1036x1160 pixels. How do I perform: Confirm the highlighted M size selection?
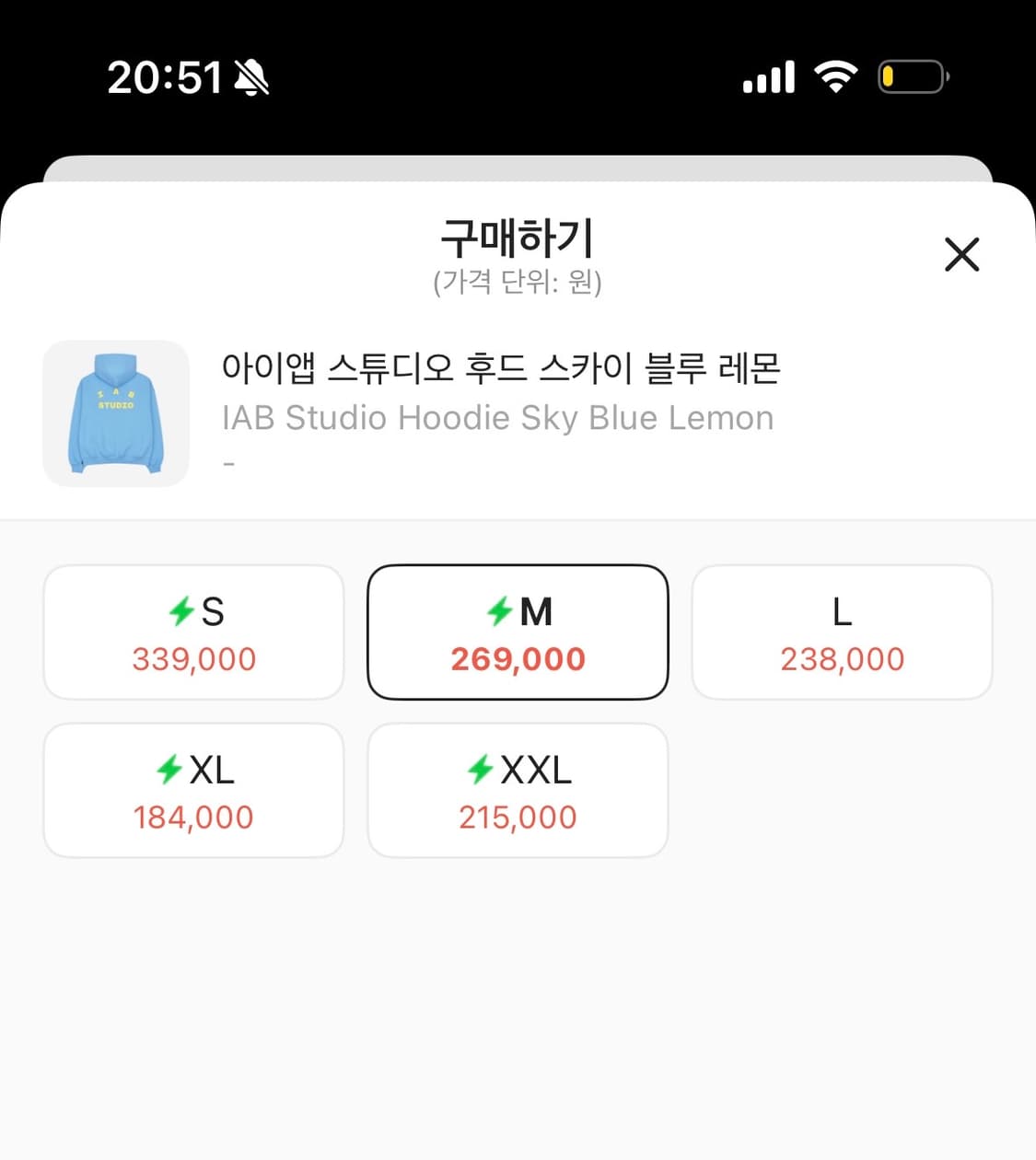coord(518,632)
